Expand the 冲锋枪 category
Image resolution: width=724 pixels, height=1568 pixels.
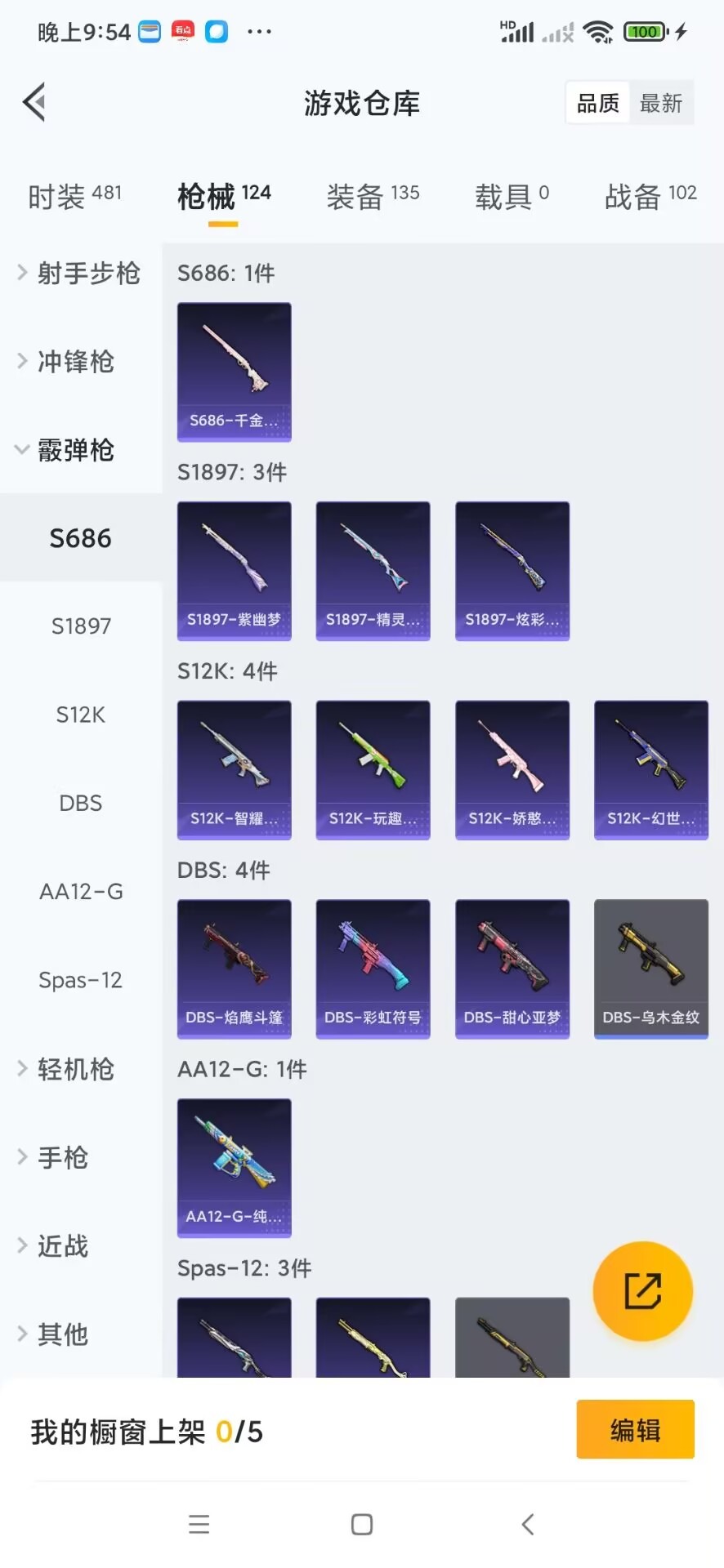[74, 361]
